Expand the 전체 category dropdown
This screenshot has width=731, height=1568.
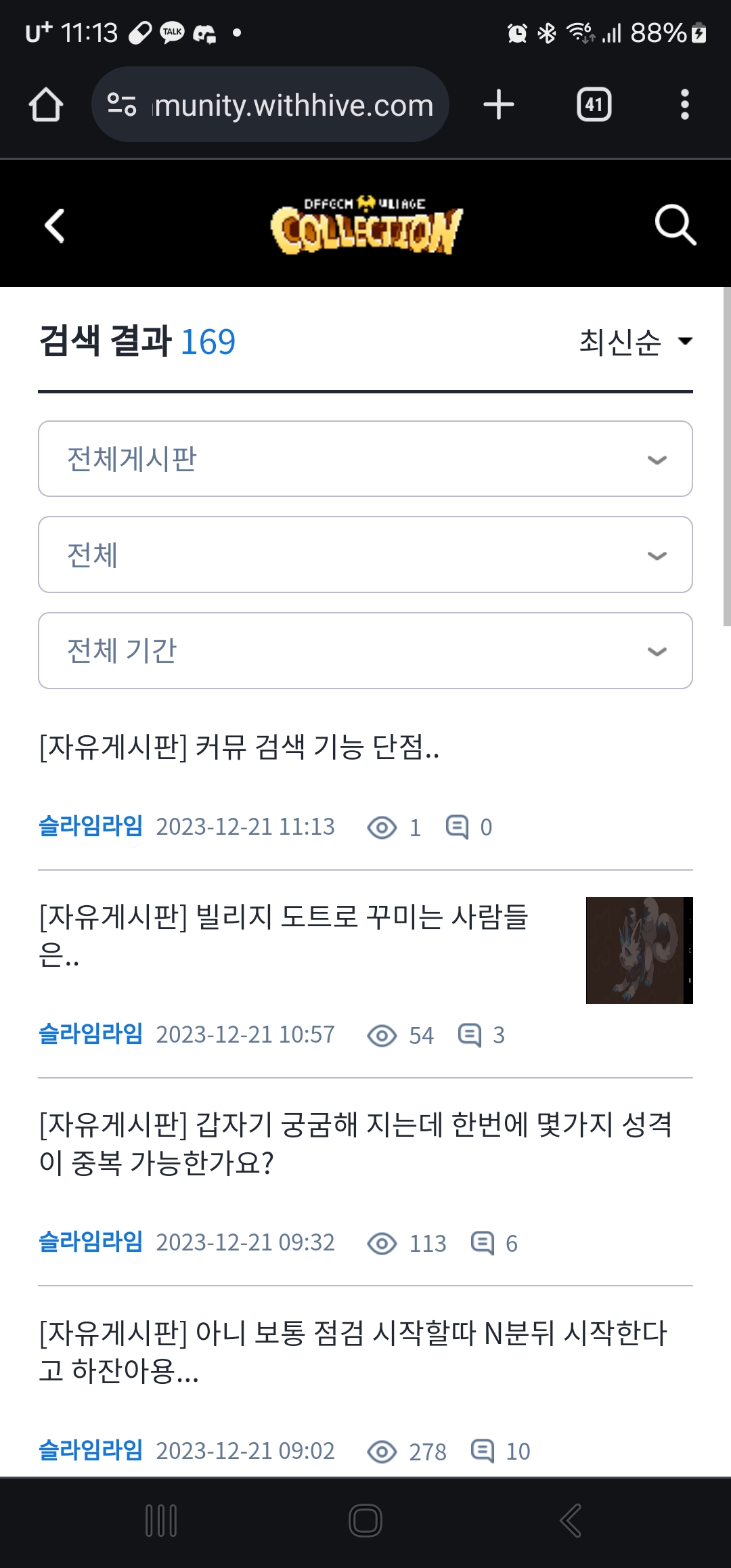tap(365, 555)
